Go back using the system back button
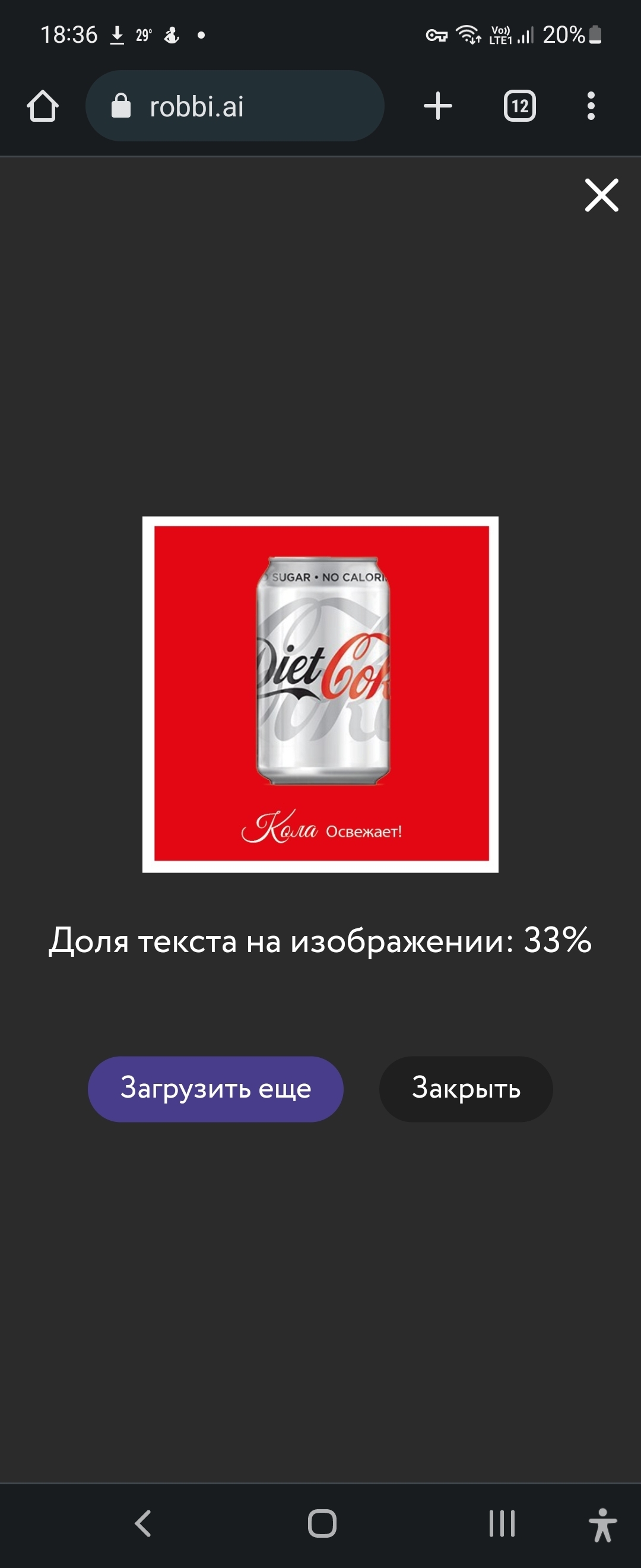Image resolution: width=641 pixels, height=1568 pixels. tap(143, 1523)
